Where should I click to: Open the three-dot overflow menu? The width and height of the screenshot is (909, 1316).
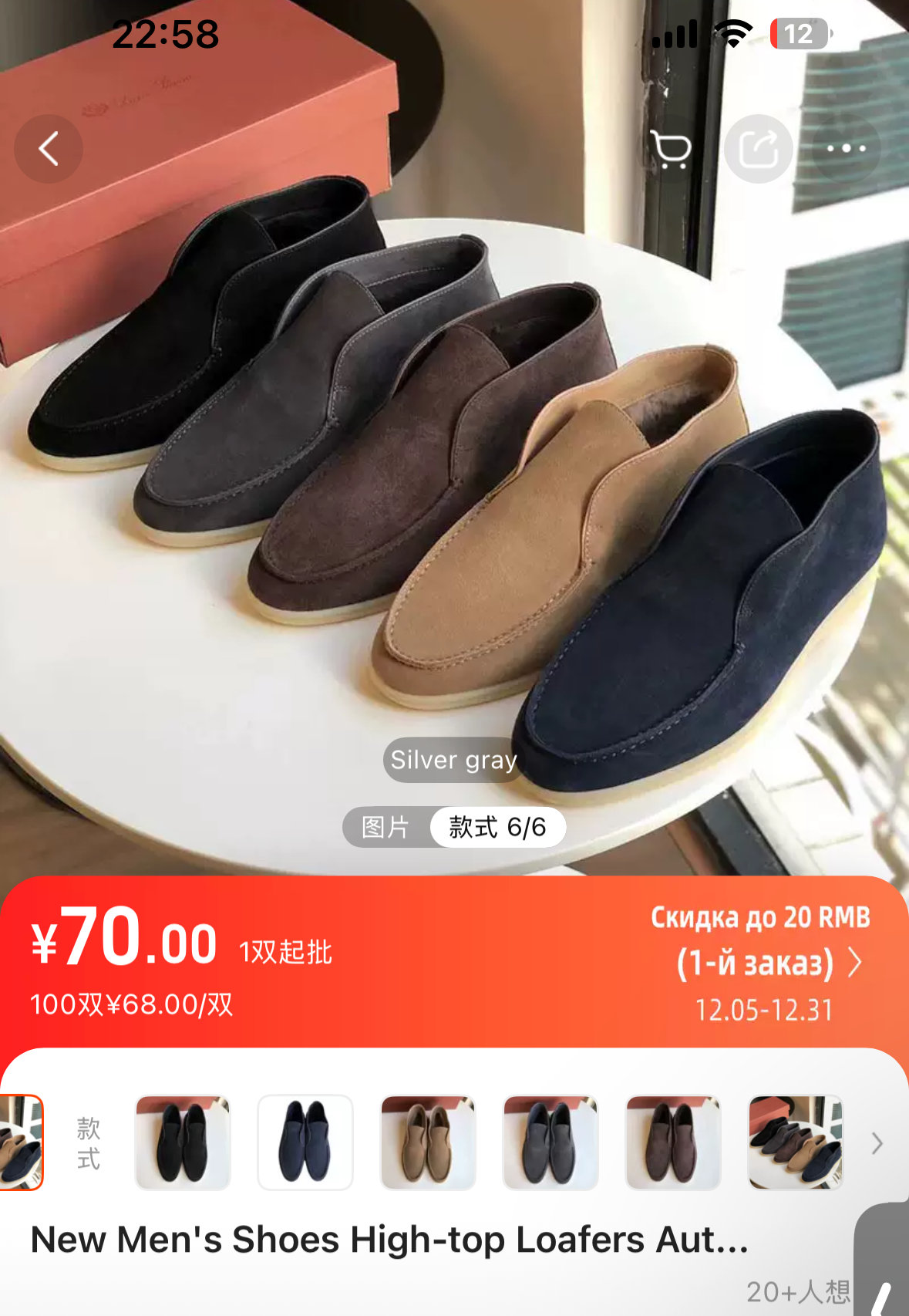point(846,148)
